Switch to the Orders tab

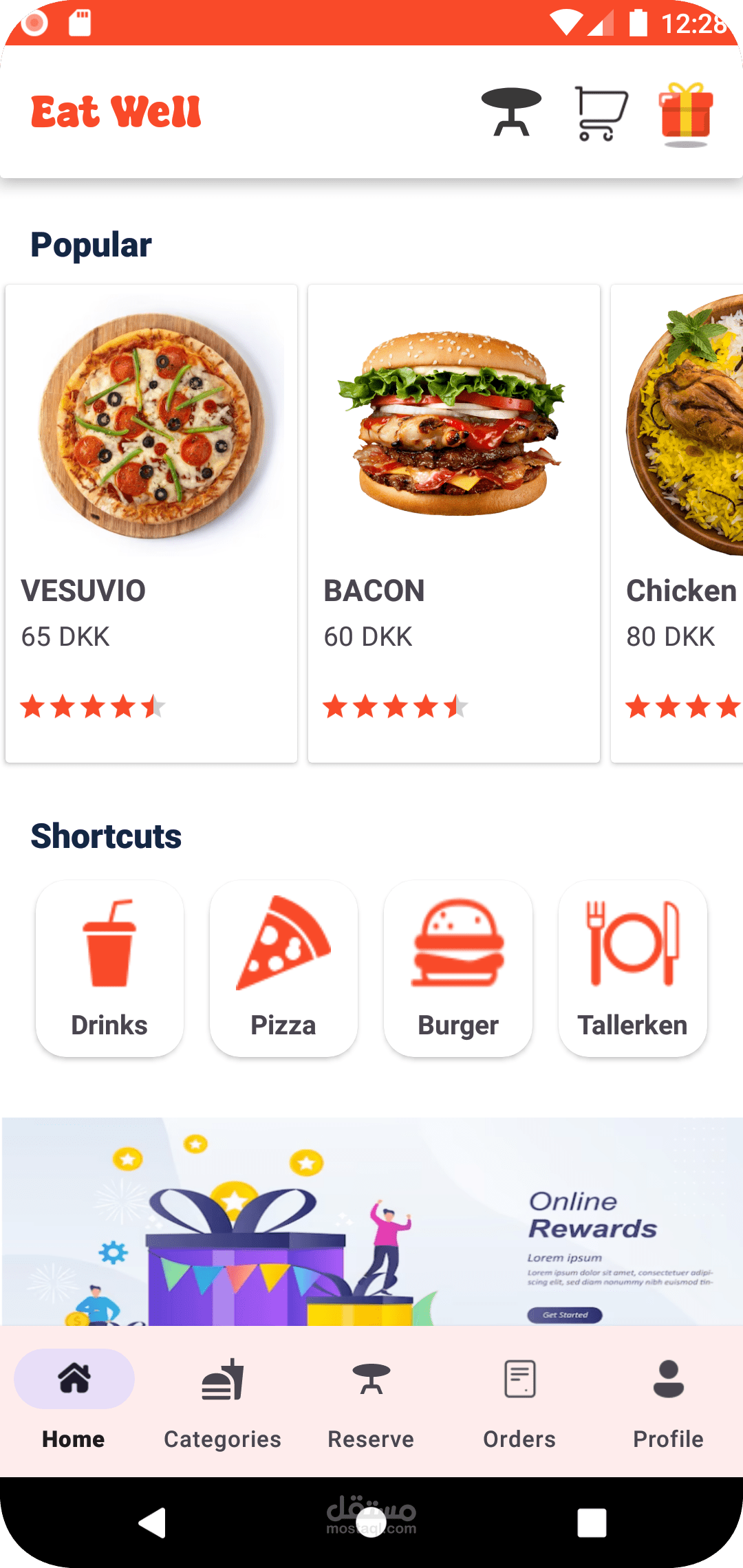[x=519, y=1400]
